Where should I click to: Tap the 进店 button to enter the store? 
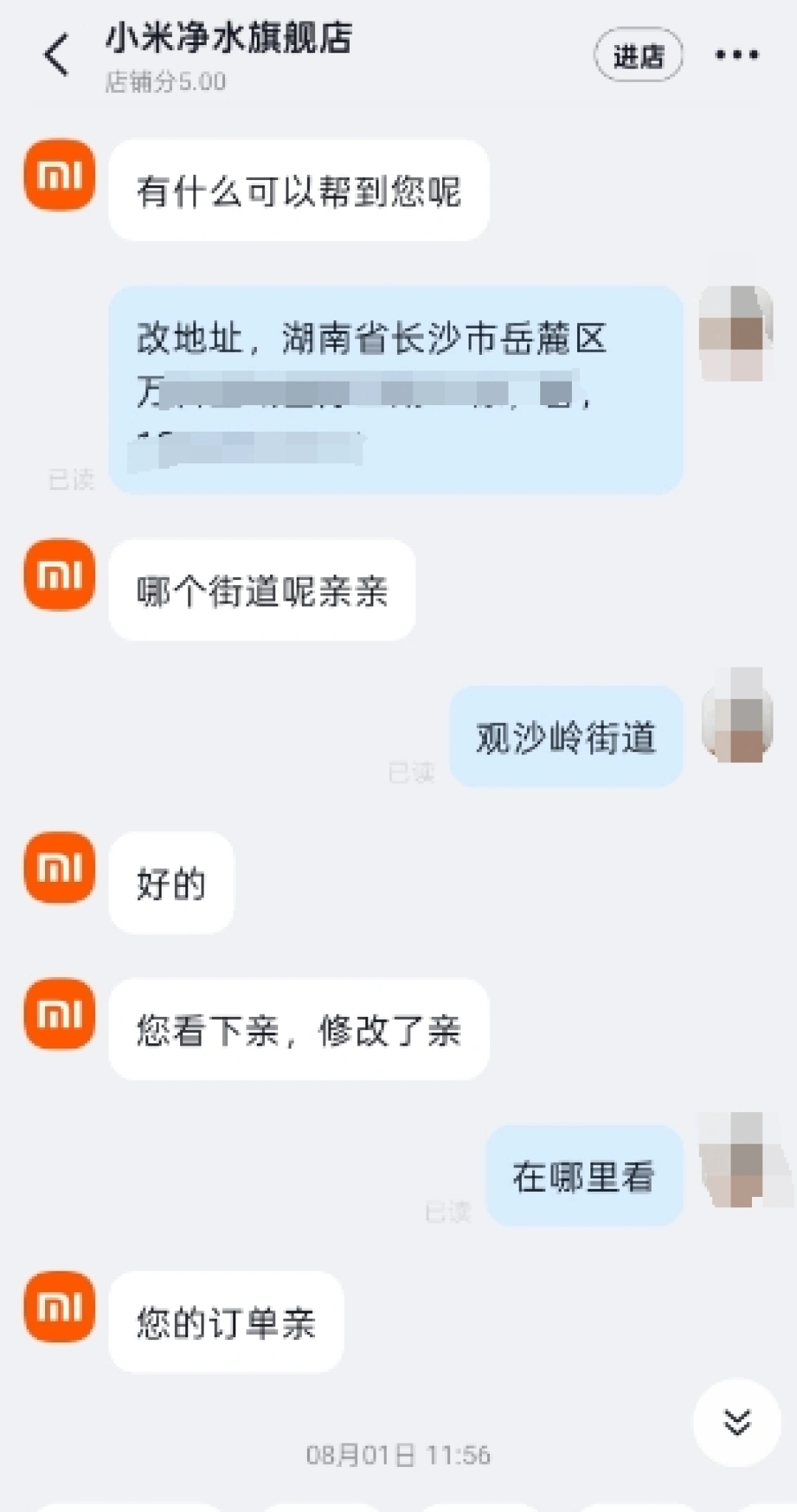click(x=638, y=55)
